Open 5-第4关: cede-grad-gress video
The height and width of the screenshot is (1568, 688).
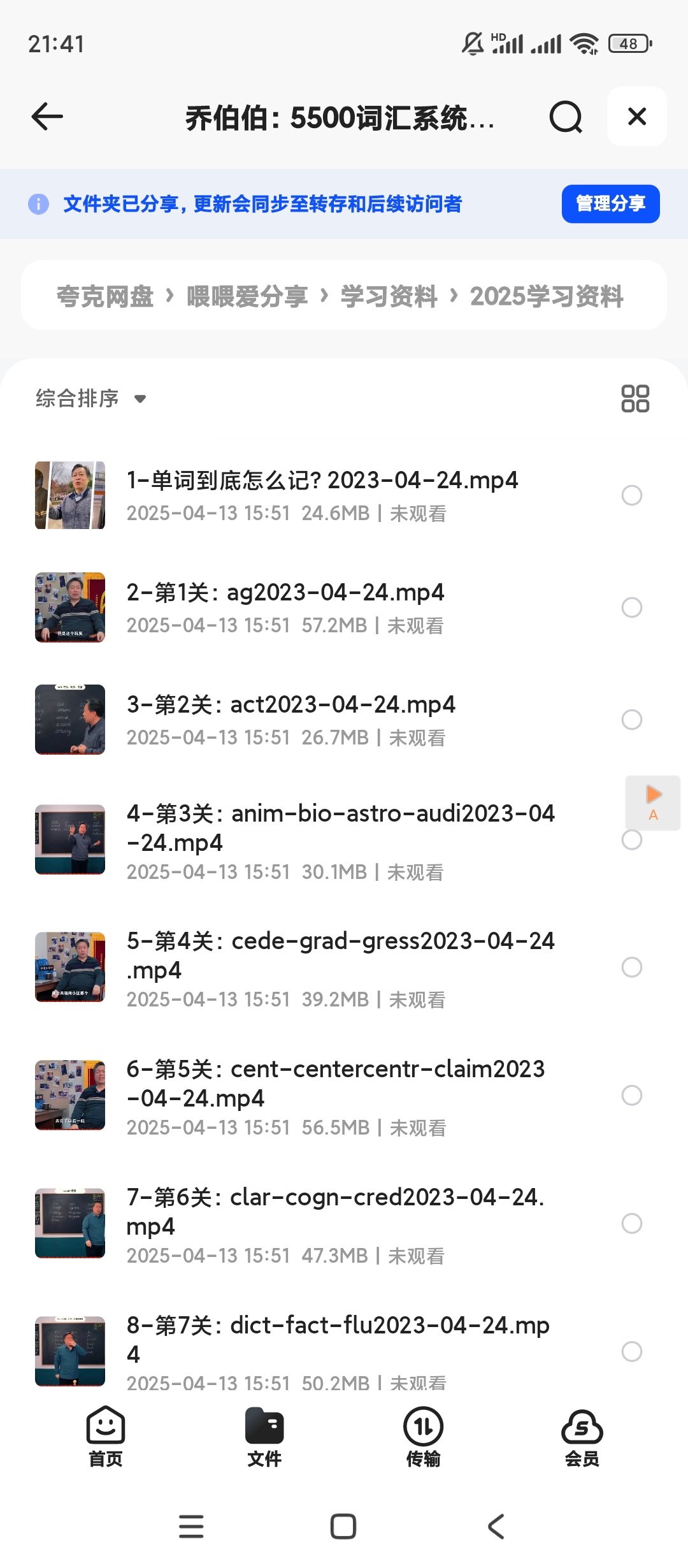[340, 967]
